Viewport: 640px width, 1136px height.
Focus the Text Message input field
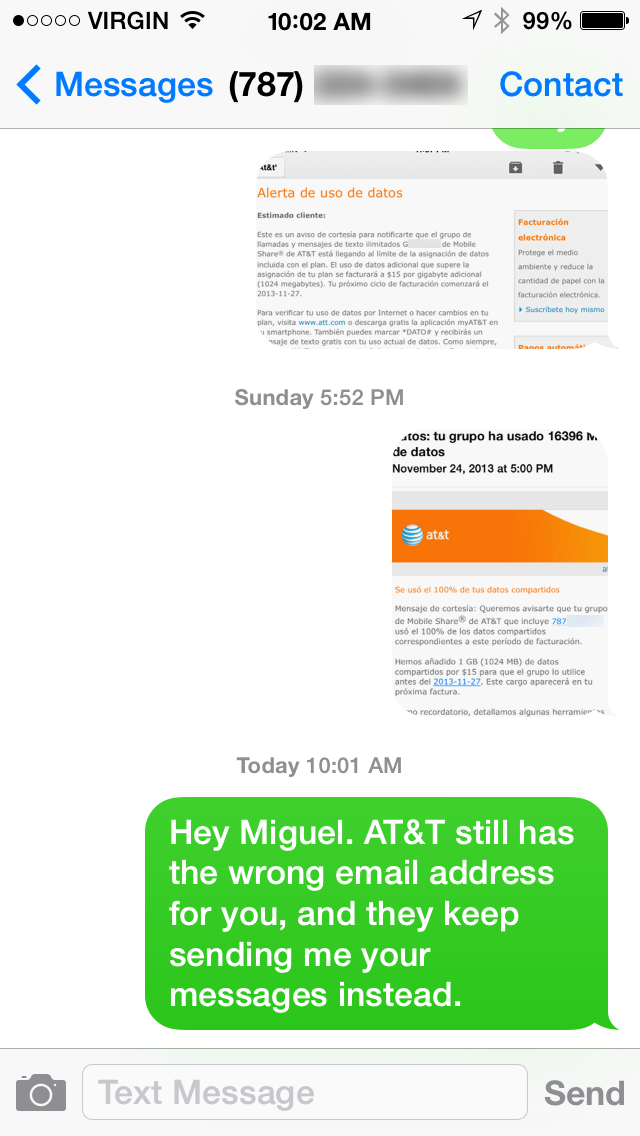tap(304, 1093)
